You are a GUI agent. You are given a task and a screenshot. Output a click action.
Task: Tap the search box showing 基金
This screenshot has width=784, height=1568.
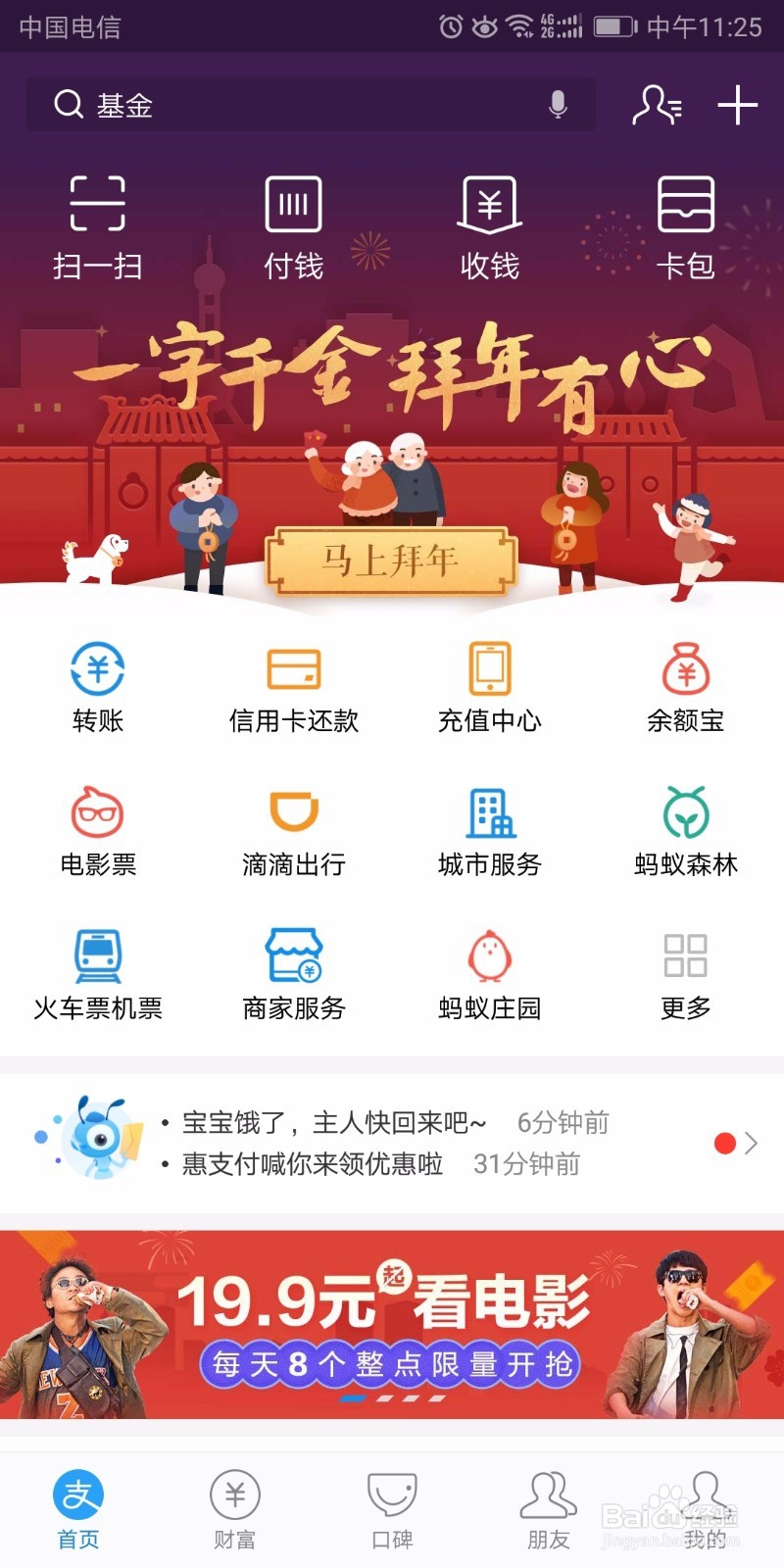[311, 104]
